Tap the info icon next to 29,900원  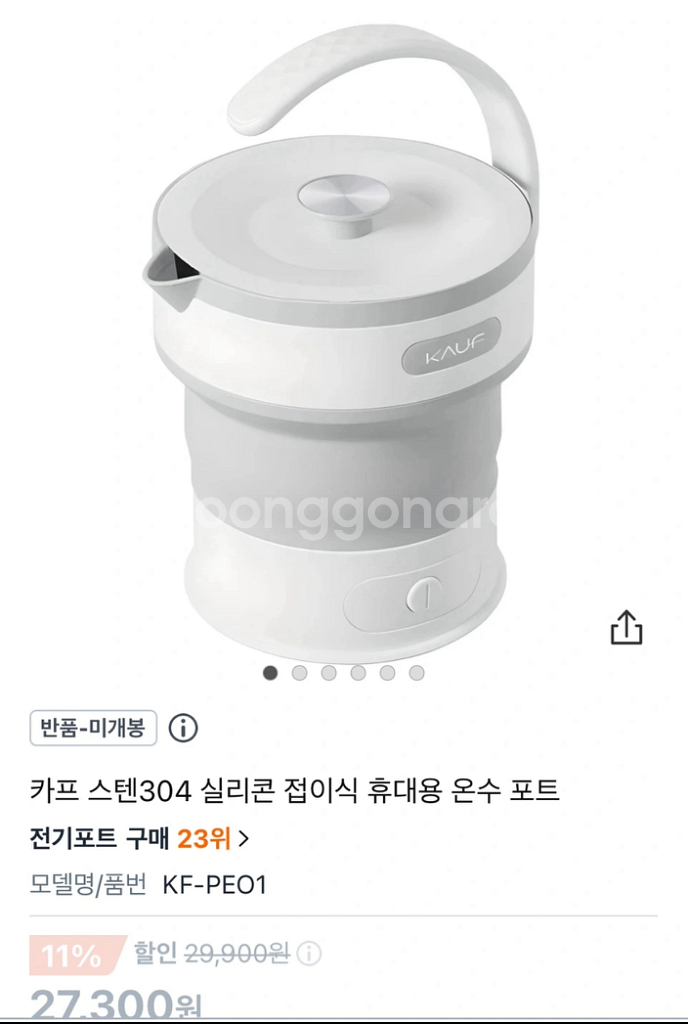coord(310,954)
